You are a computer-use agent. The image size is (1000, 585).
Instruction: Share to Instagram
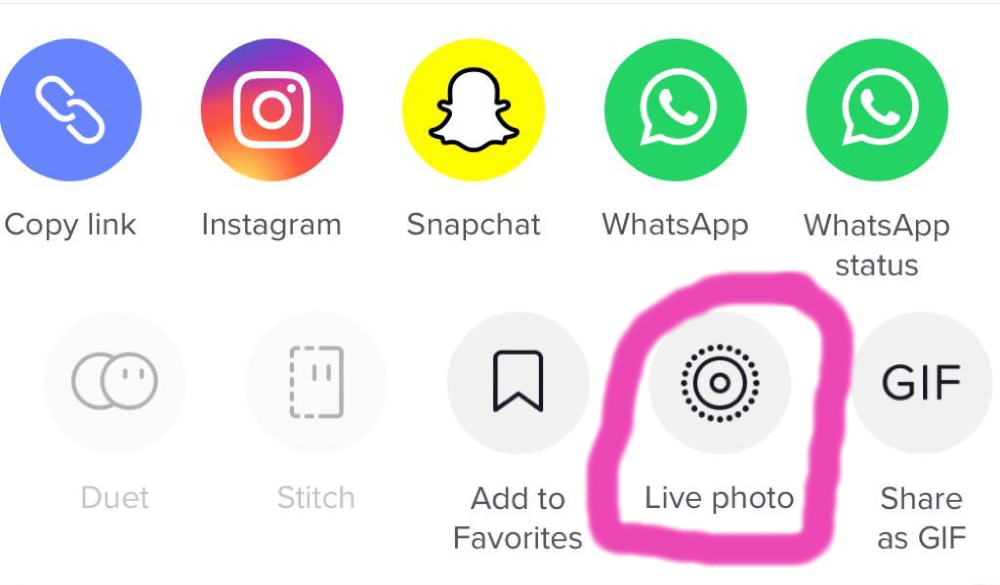click(x=271, y=109)
